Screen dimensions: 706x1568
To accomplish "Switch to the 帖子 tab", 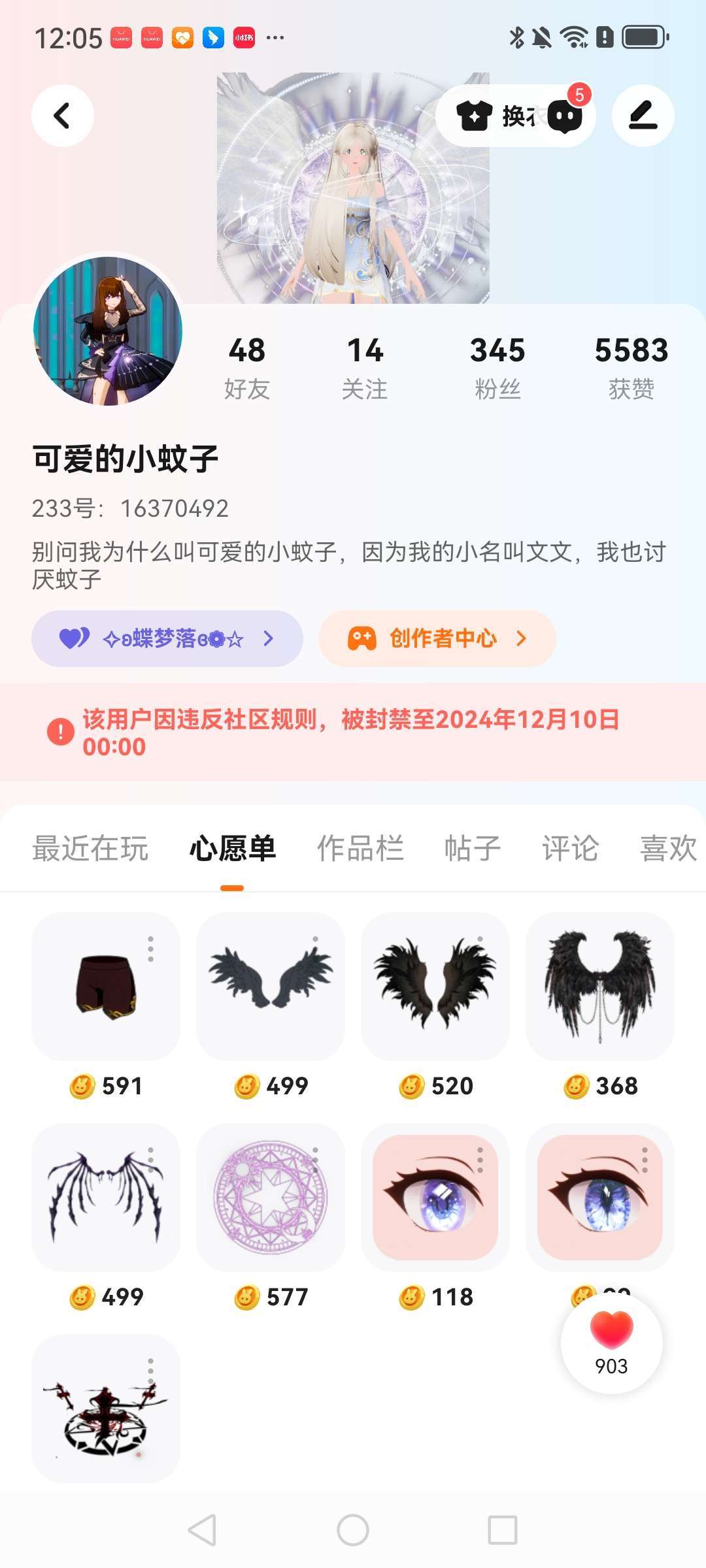I will [x=472, y=848].
